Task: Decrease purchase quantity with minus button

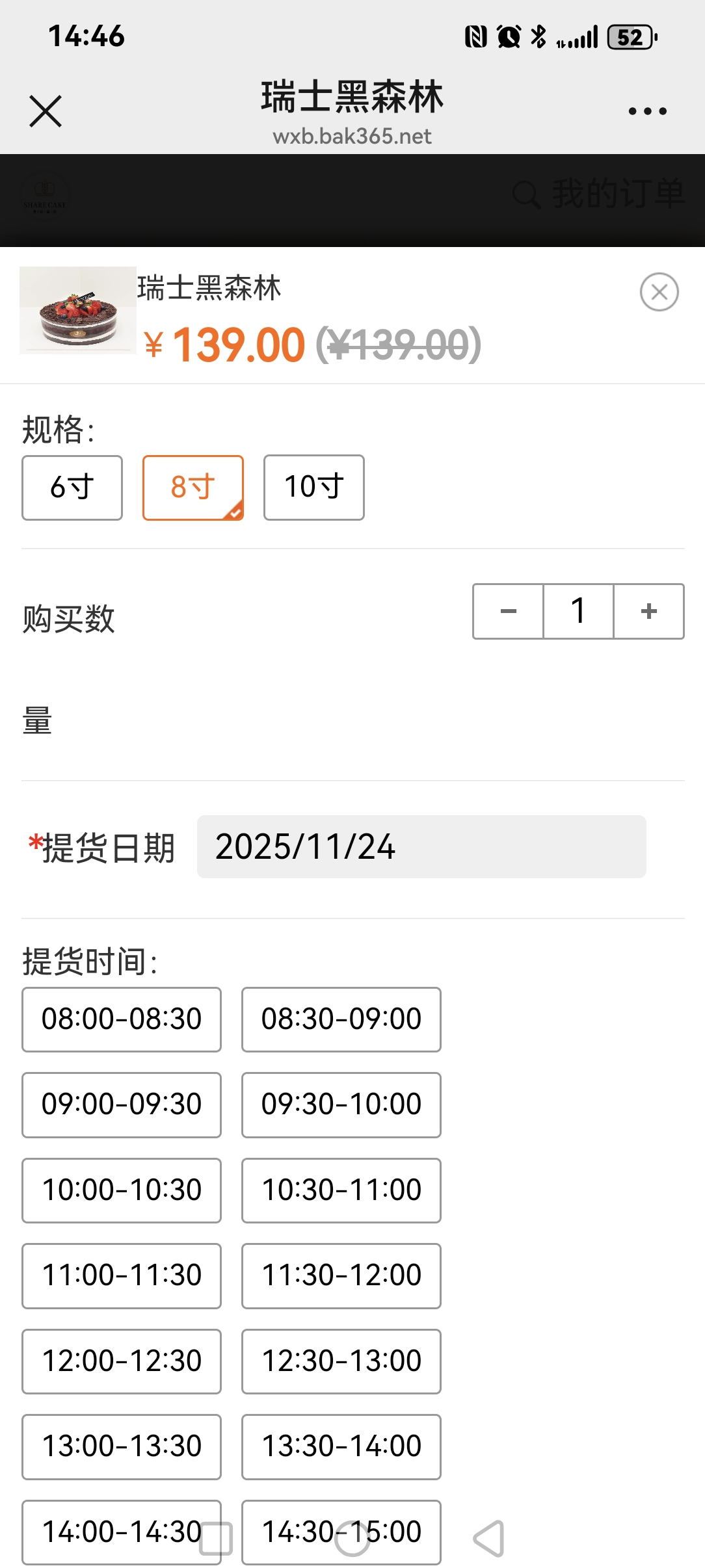Action: (509, 612)
